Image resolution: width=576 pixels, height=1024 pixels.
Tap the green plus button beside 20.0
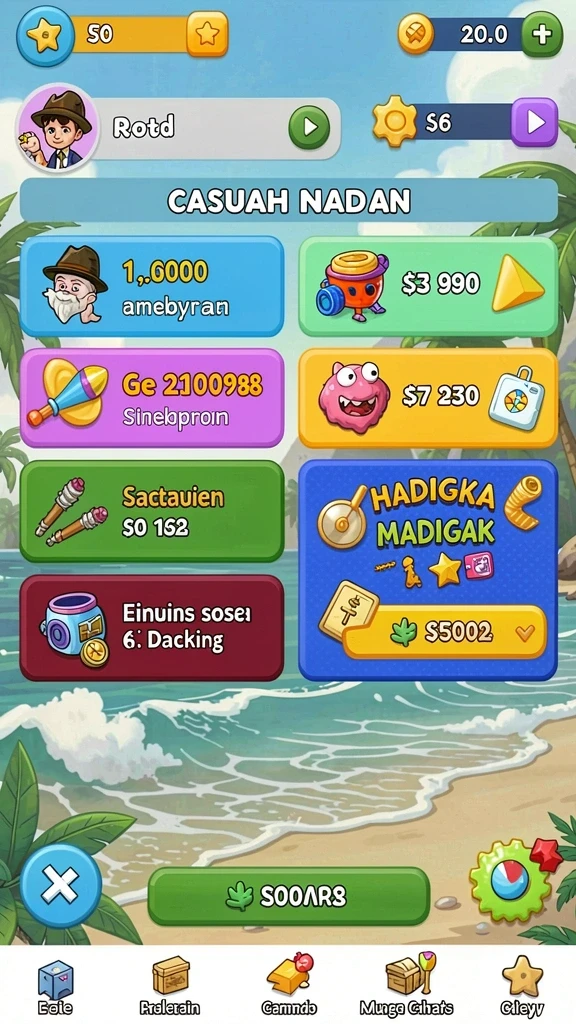[542, 34]
